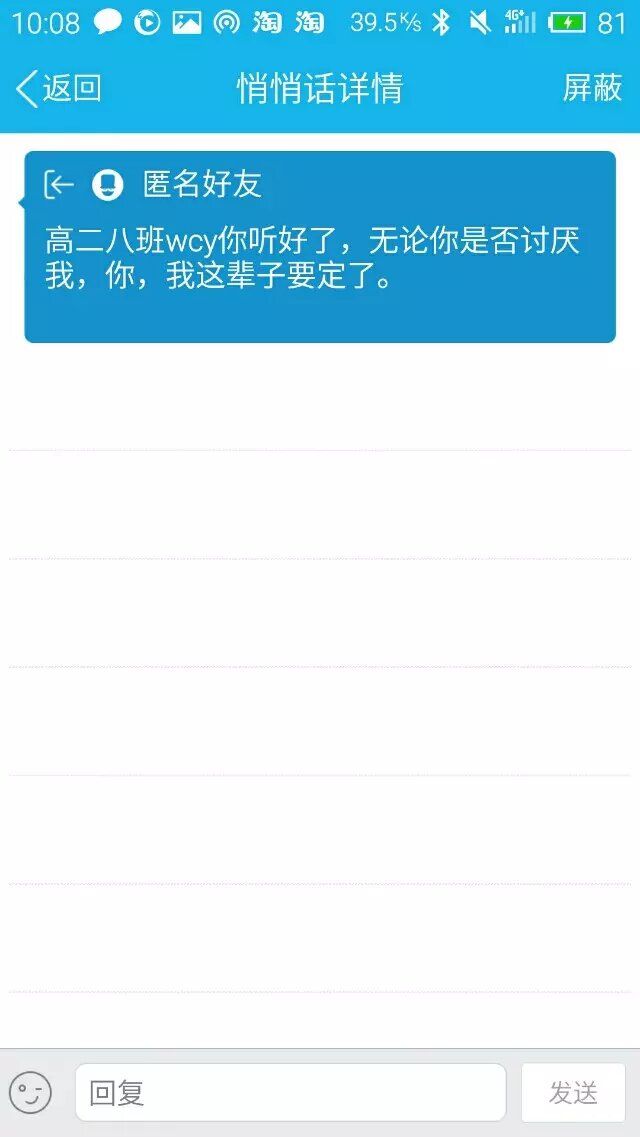This screenshot has height=1137, width=640.
Task: Open the emoji picker
Action: click(30, 1092)
